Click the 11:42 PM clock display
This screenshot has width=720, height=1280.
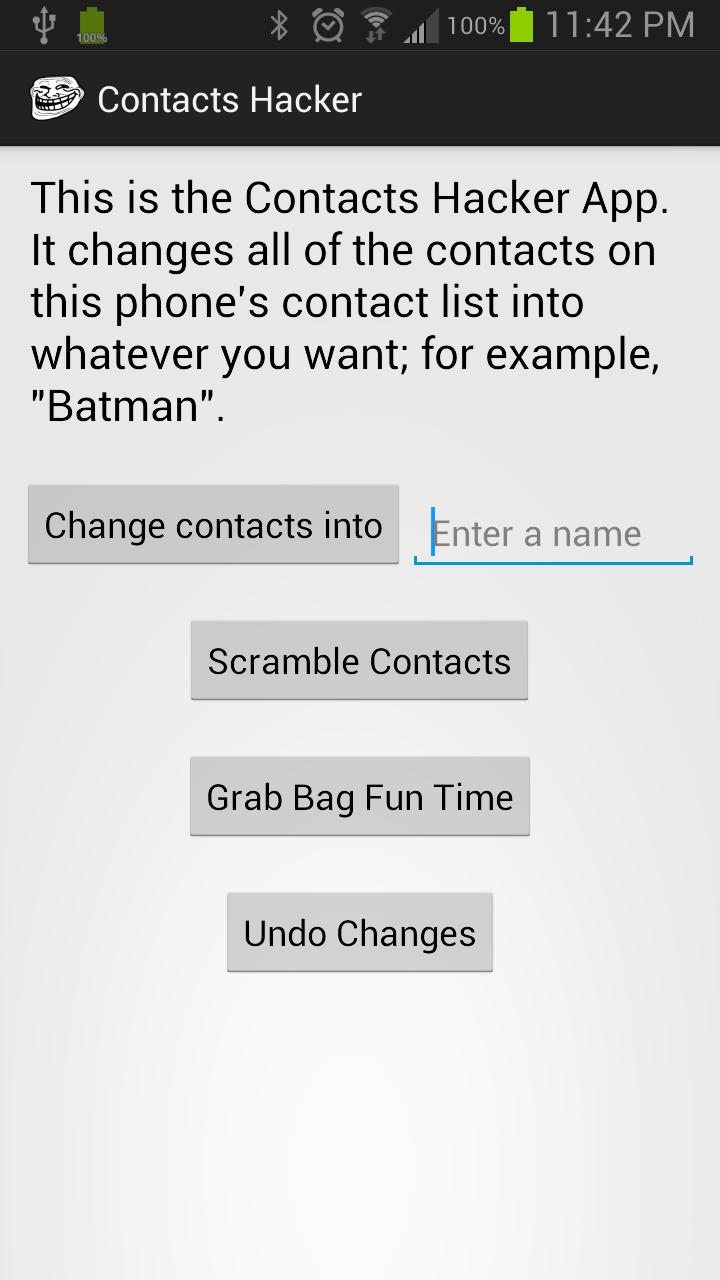624,23
